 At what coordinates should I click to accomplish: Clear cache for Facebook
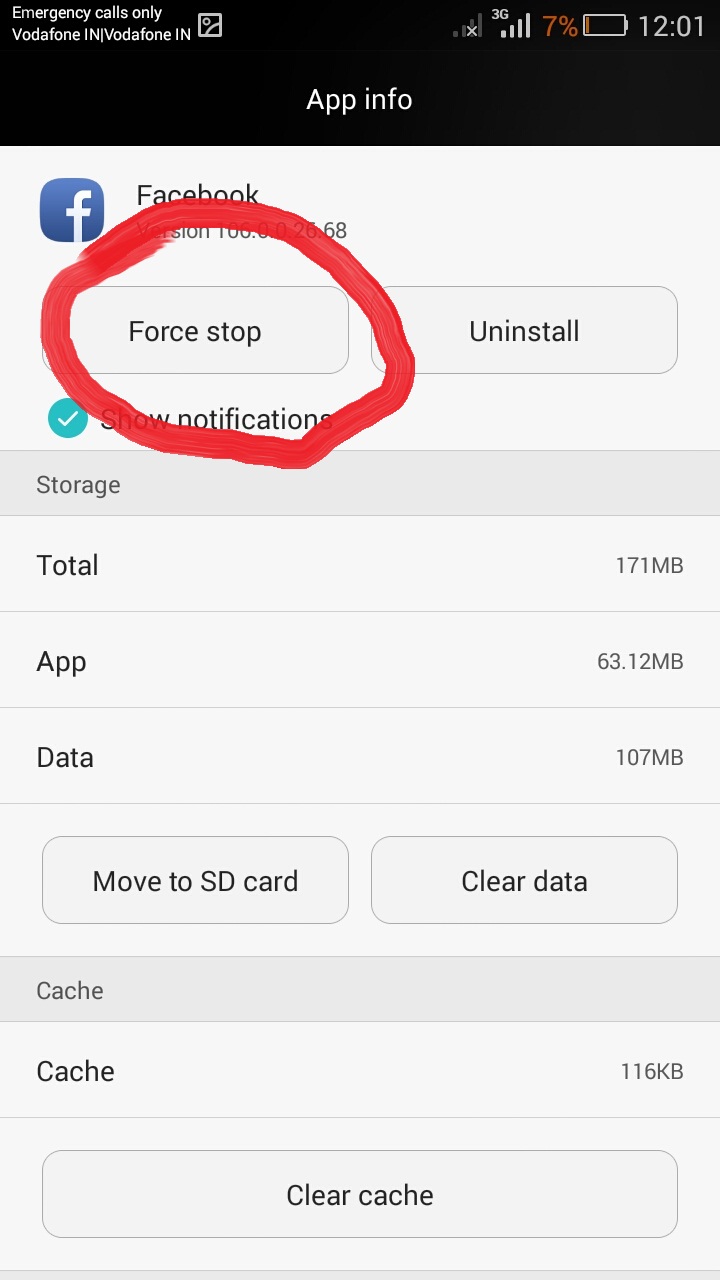coord(360,1194)
